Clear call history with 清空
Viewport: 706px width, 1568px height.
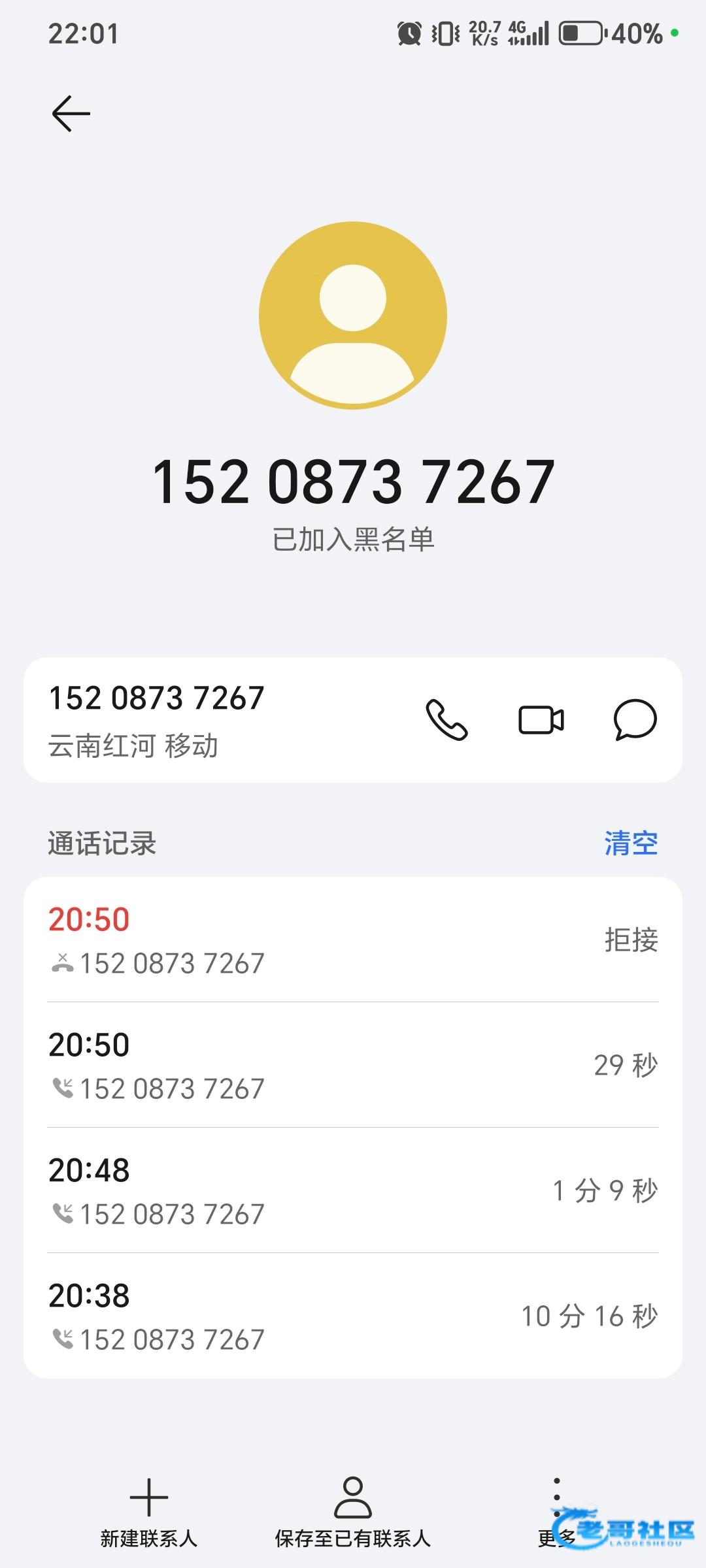point(631,843)
